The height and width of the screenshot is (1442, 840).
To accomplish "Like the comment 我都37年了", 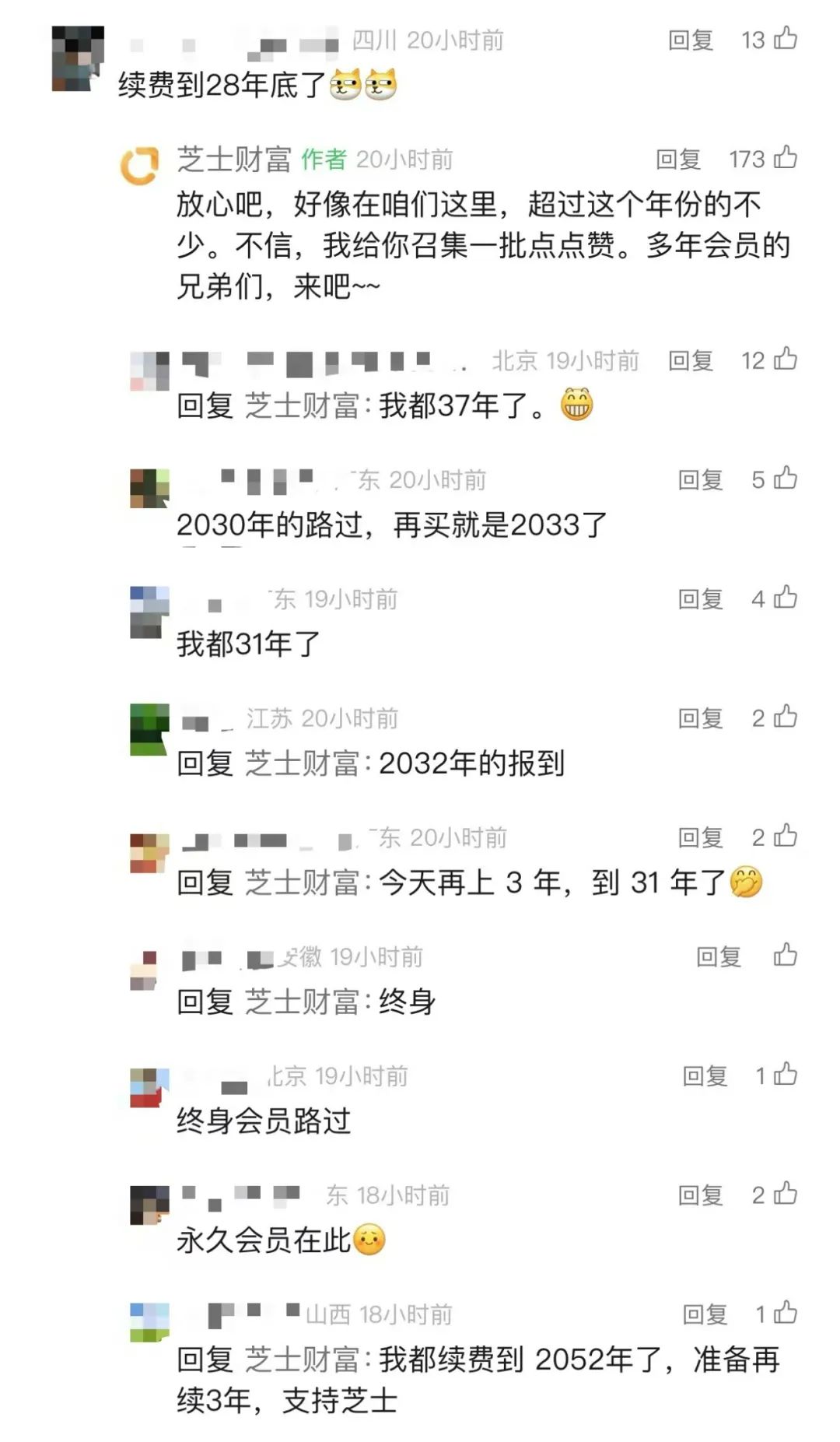I will [x=786, y=360].
